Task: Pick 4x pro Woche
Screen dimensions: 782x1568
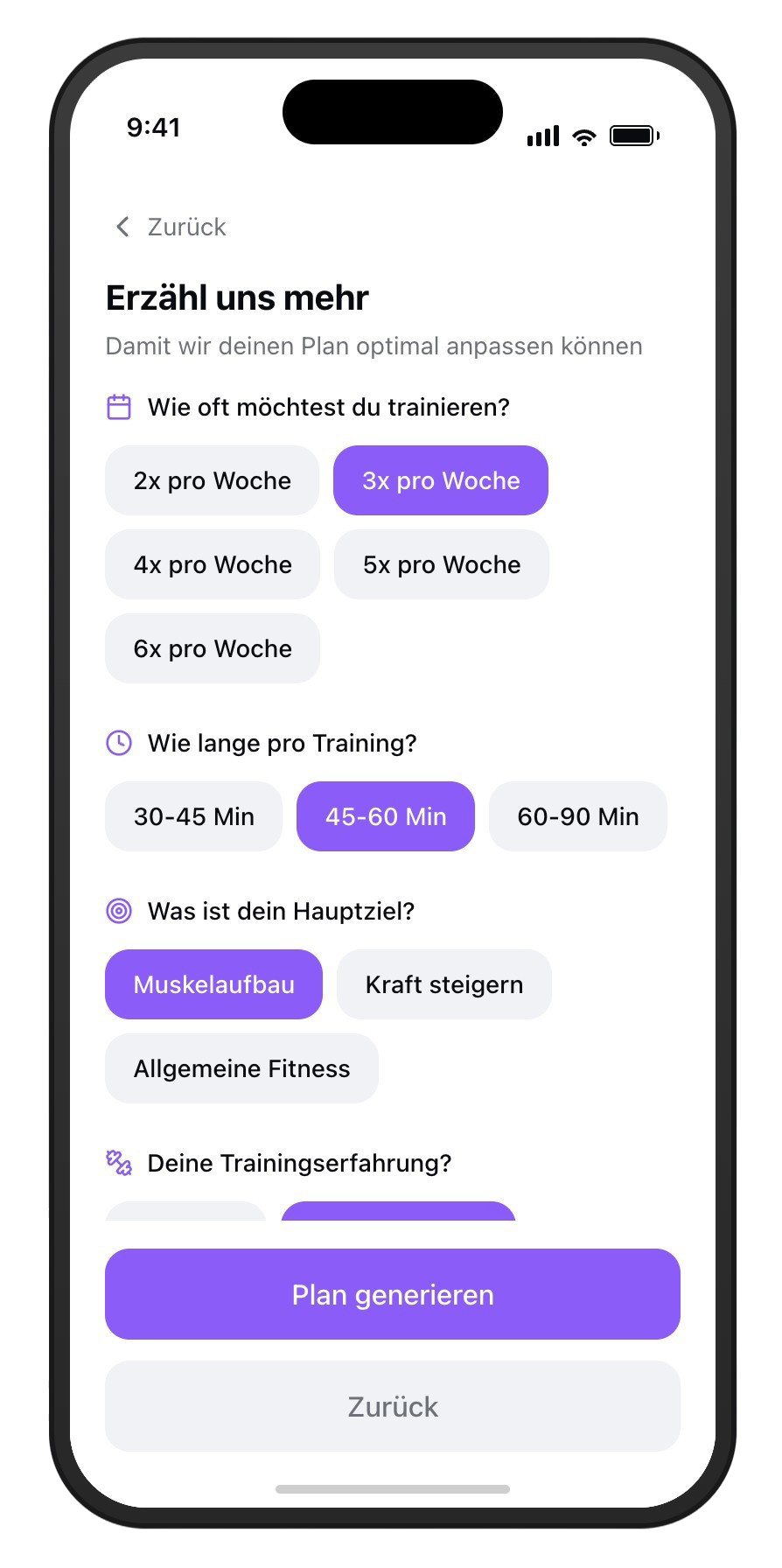Action: point(213,564)
